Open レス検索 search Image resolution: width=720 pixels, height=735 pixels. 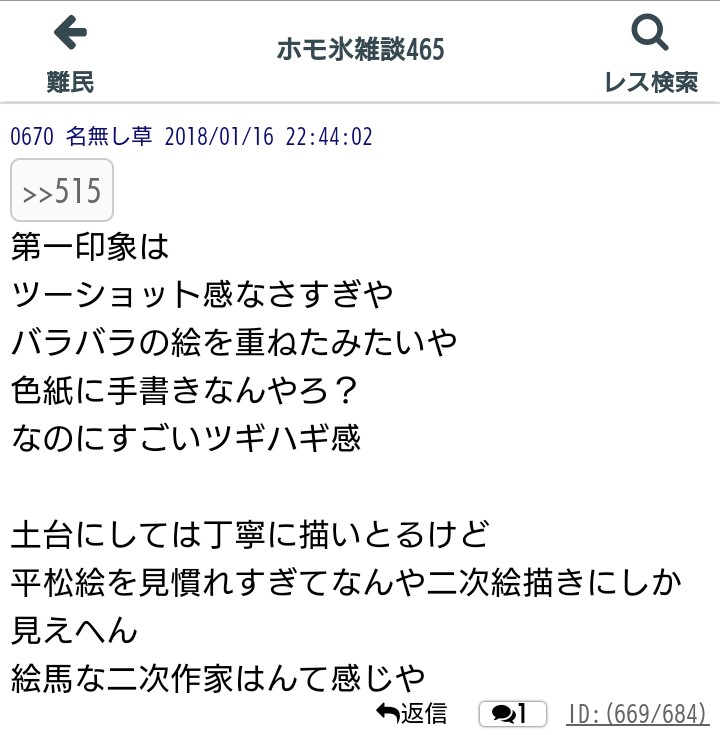[x=650, y=53]
